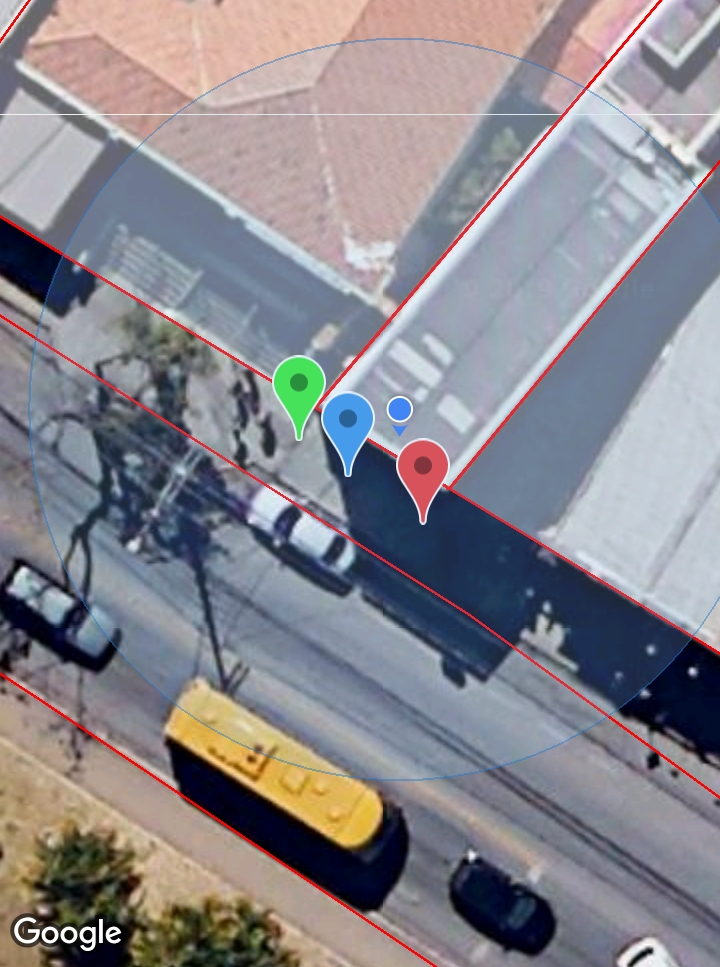Open the red map pin
This screenshot has height=967, width=720.
point(423,468)
